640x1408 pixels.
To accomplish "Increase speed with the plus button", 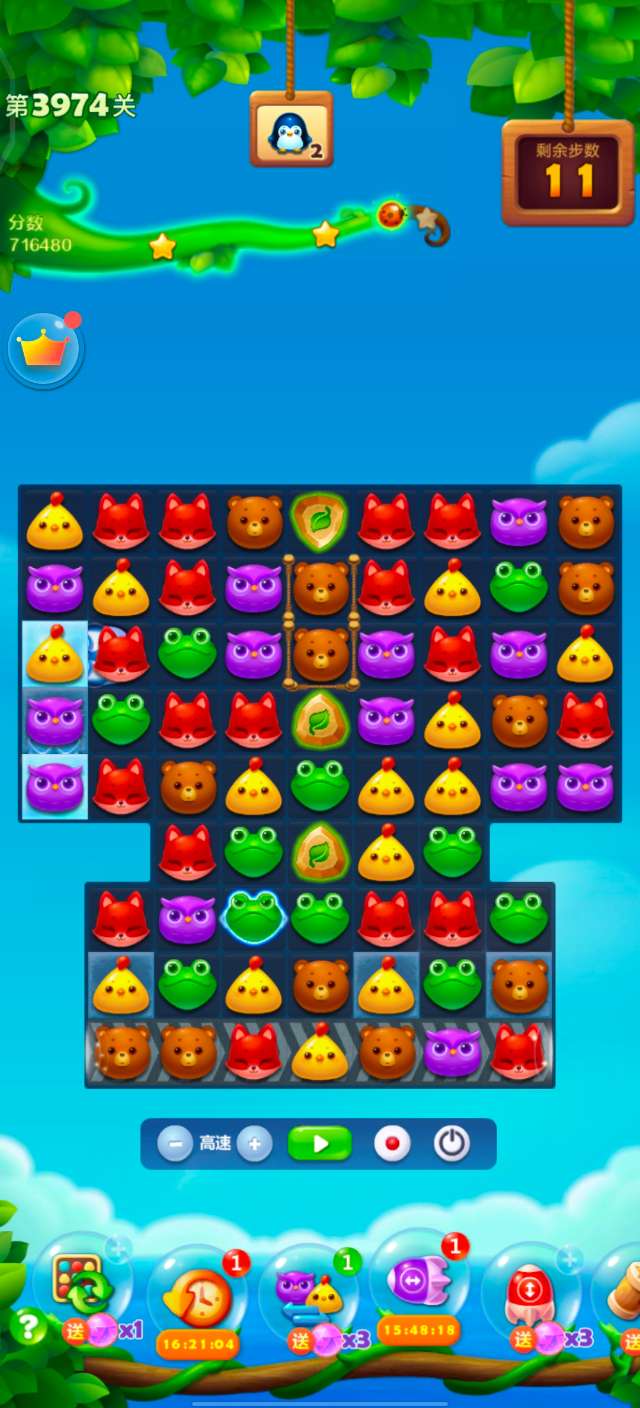I will tap(255, 1143).
